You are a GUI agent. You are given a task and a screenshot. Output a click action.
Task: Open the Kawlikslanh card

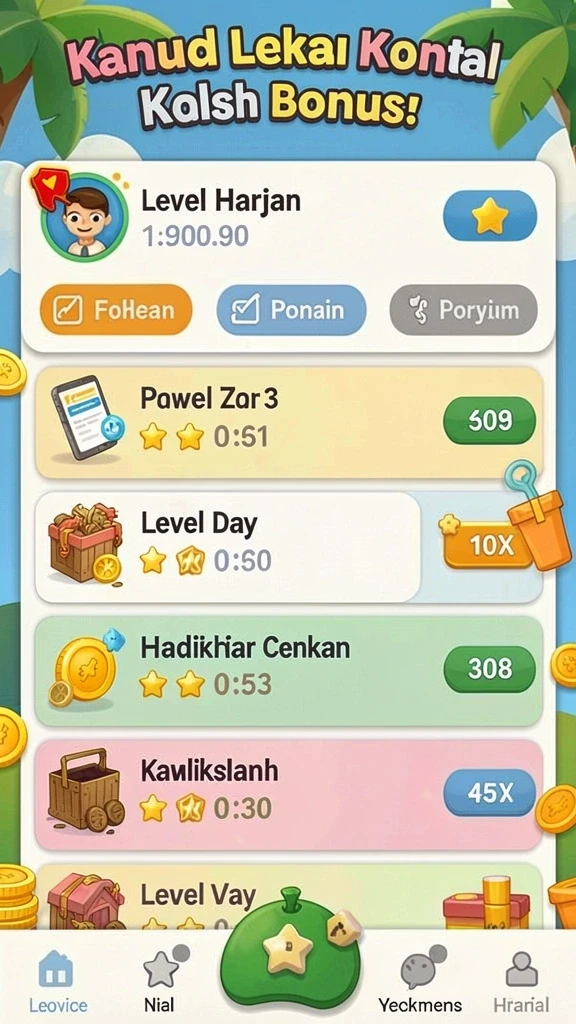(289, 795)
